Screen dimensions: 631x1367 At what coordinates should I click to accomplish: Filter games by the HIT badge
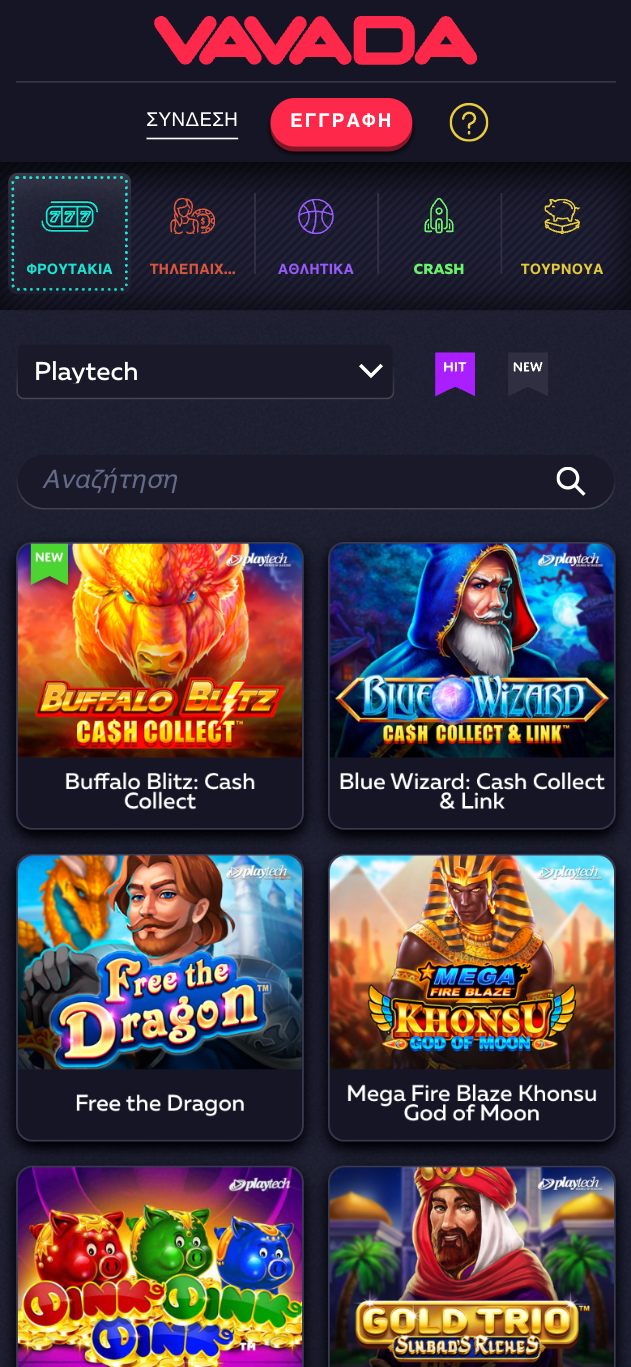click(x=455, y=372)
